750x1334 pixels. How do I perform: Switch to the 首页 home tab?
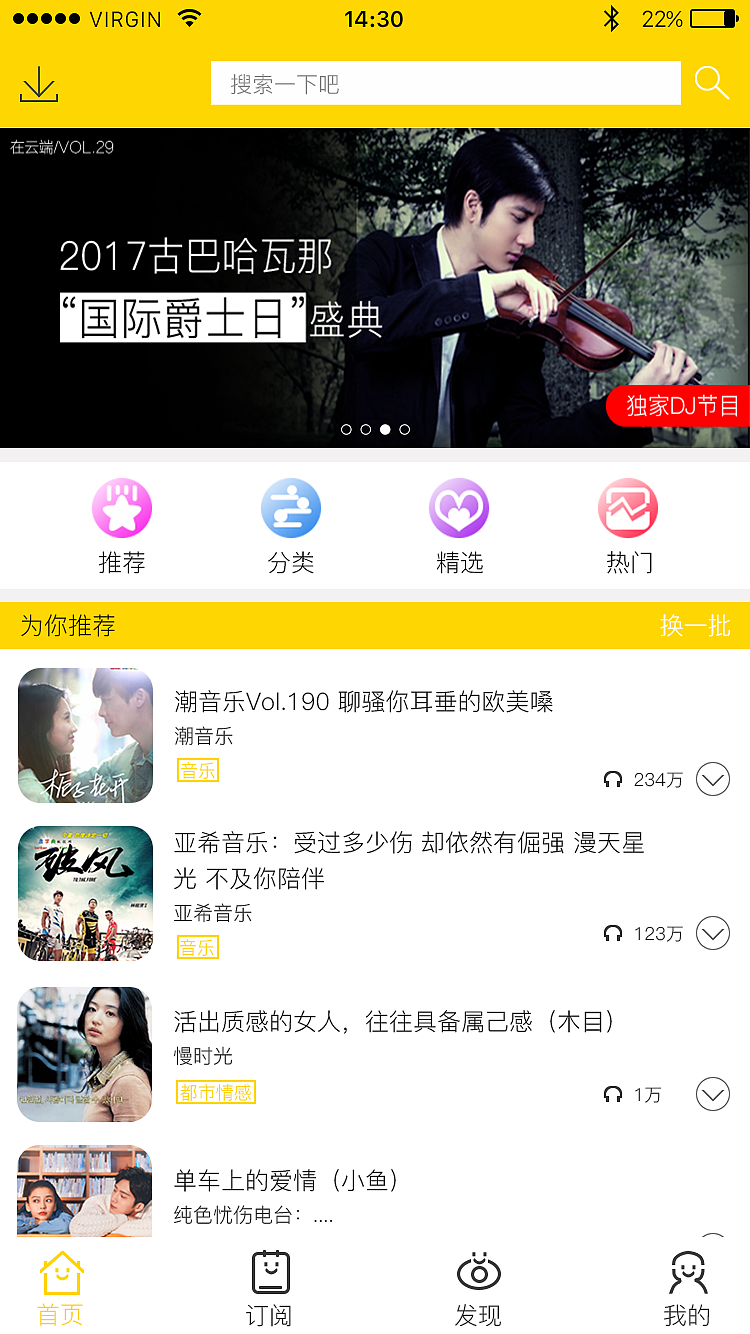(x=60, y=1272)
